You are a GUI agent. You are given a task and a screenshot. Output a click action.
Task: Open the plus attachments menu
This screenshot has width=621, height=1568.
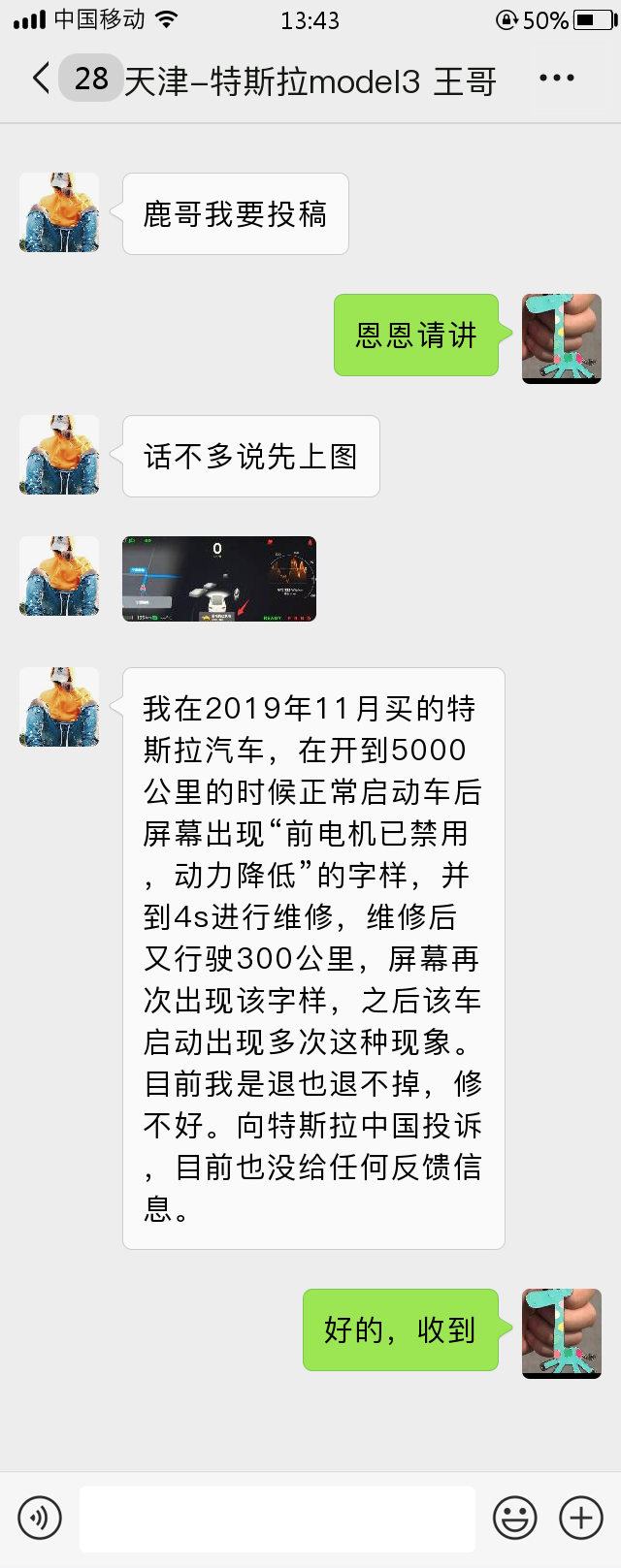tap(581, 1518)
